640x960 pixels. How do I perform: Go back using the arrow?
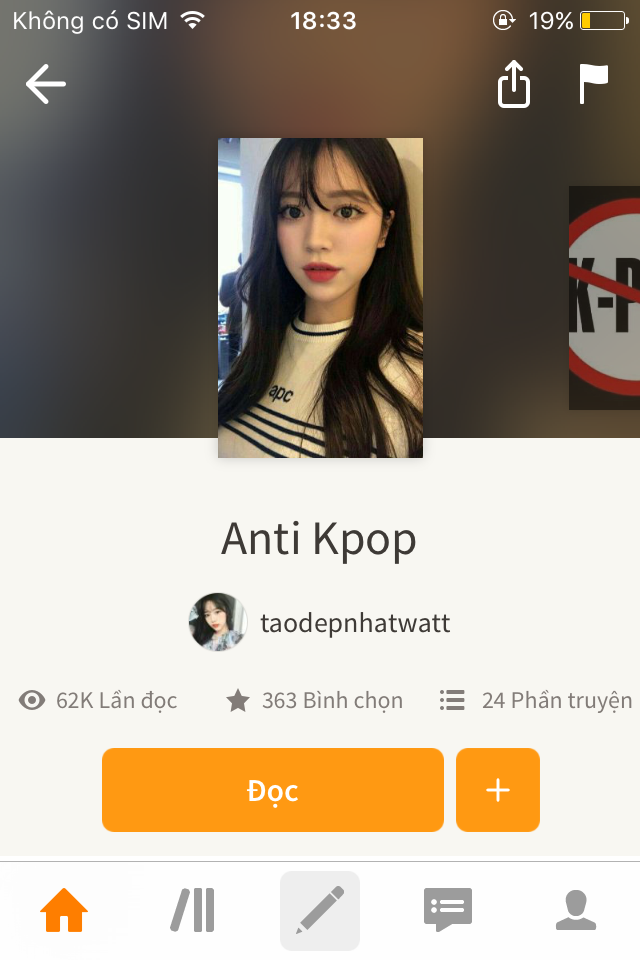click(45, 85)
